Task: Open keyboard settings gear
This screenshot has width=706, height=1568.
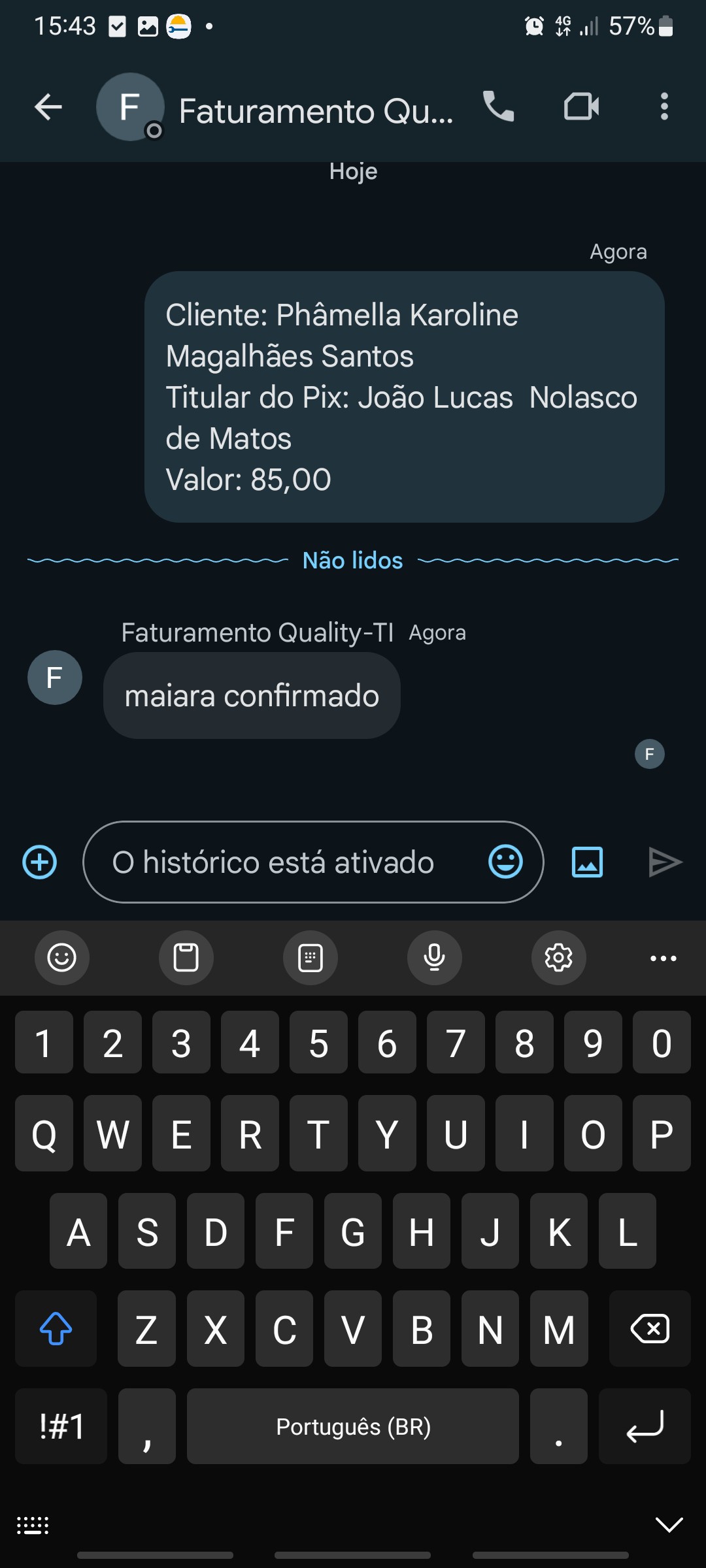Action: (x=558, y=958)
